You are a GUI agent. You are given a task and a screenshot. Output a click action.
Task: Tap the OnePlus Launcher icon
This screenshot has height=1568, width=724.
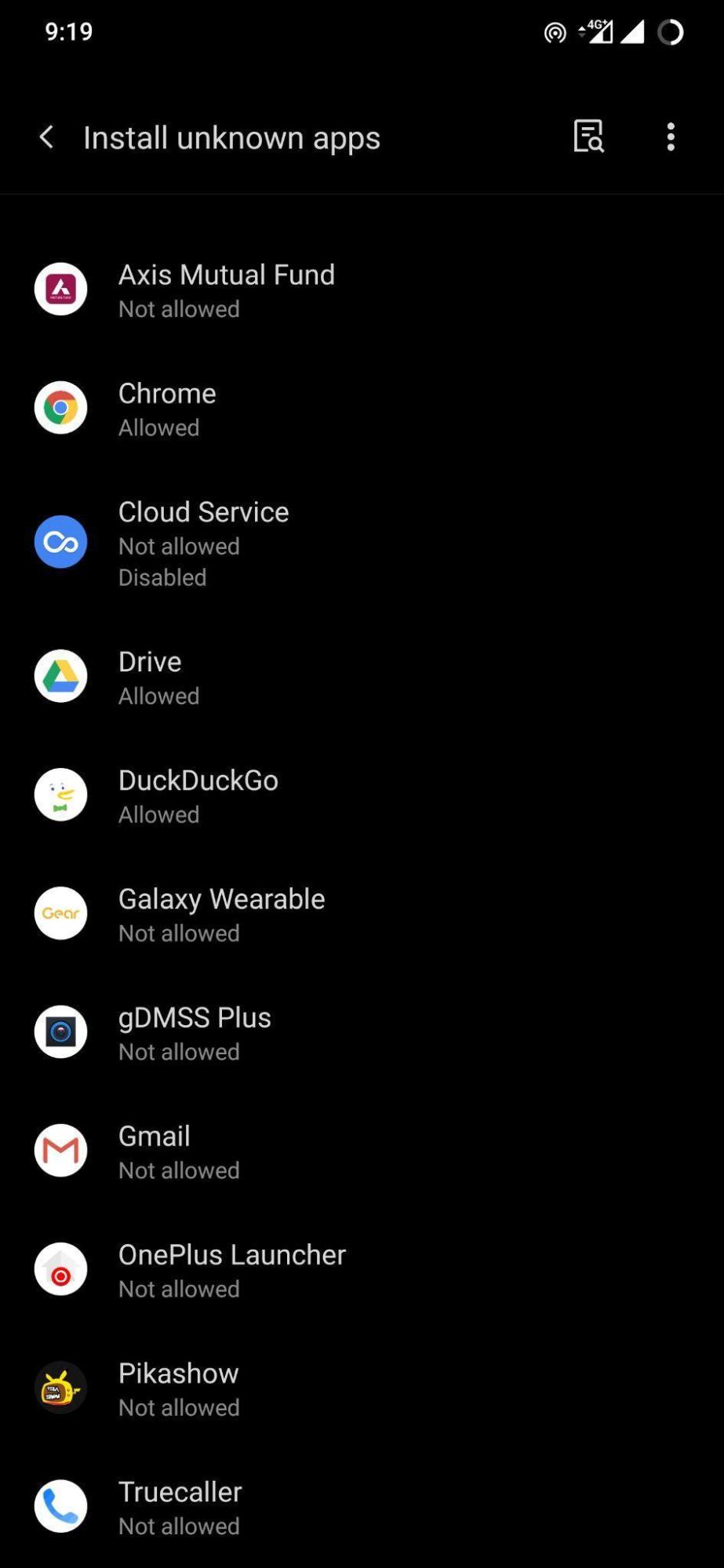tap(60, 1268)
